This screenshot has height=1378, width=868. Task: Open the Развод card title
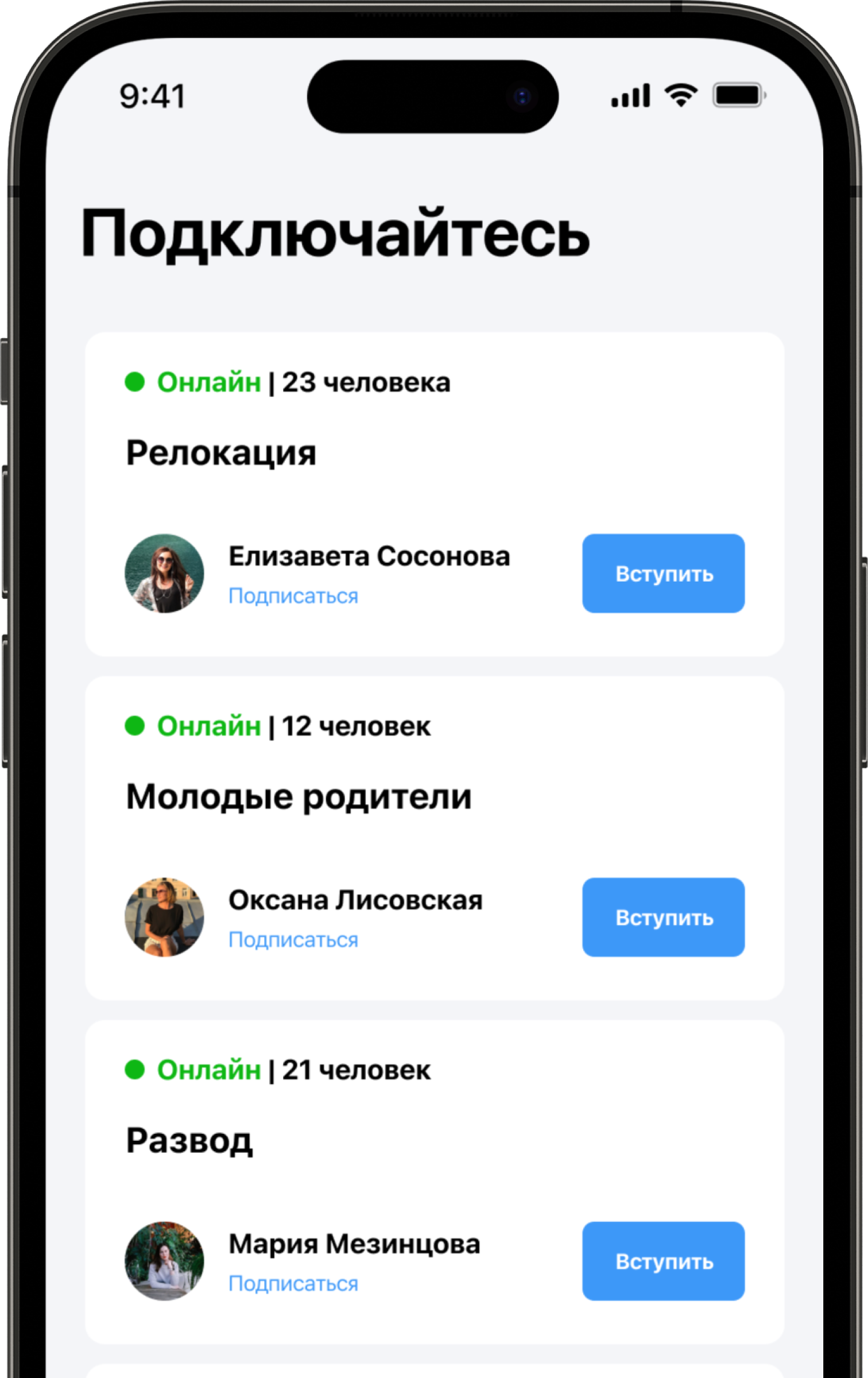189,1141
